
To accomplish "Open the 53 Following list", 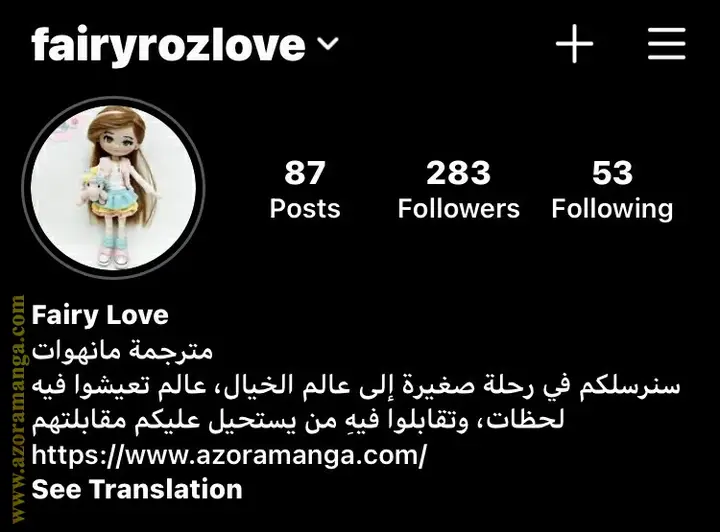I will [612, 189].
